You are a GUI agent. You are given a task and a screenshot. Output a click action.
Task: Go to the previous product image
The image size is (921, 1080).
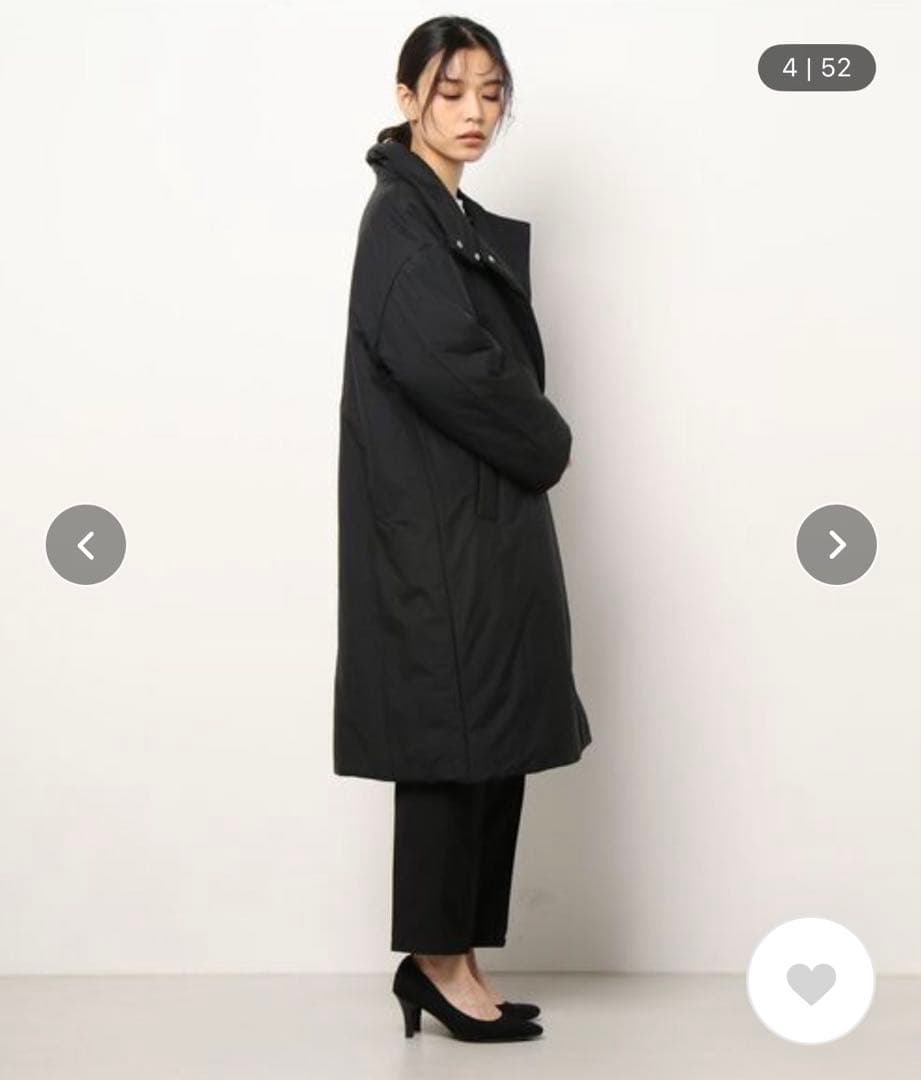[86, 545]
